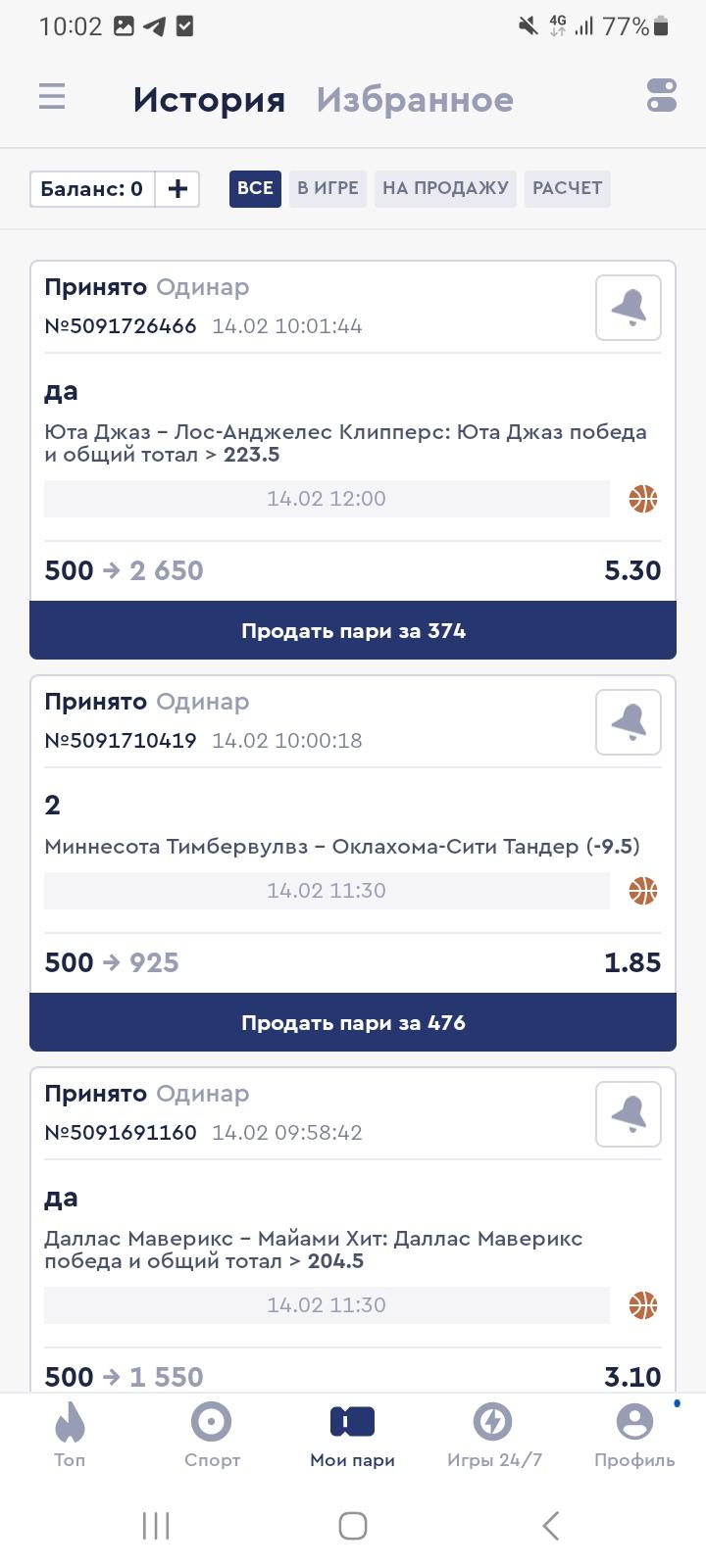Switch to Профиль tab

pos(634,1434)
